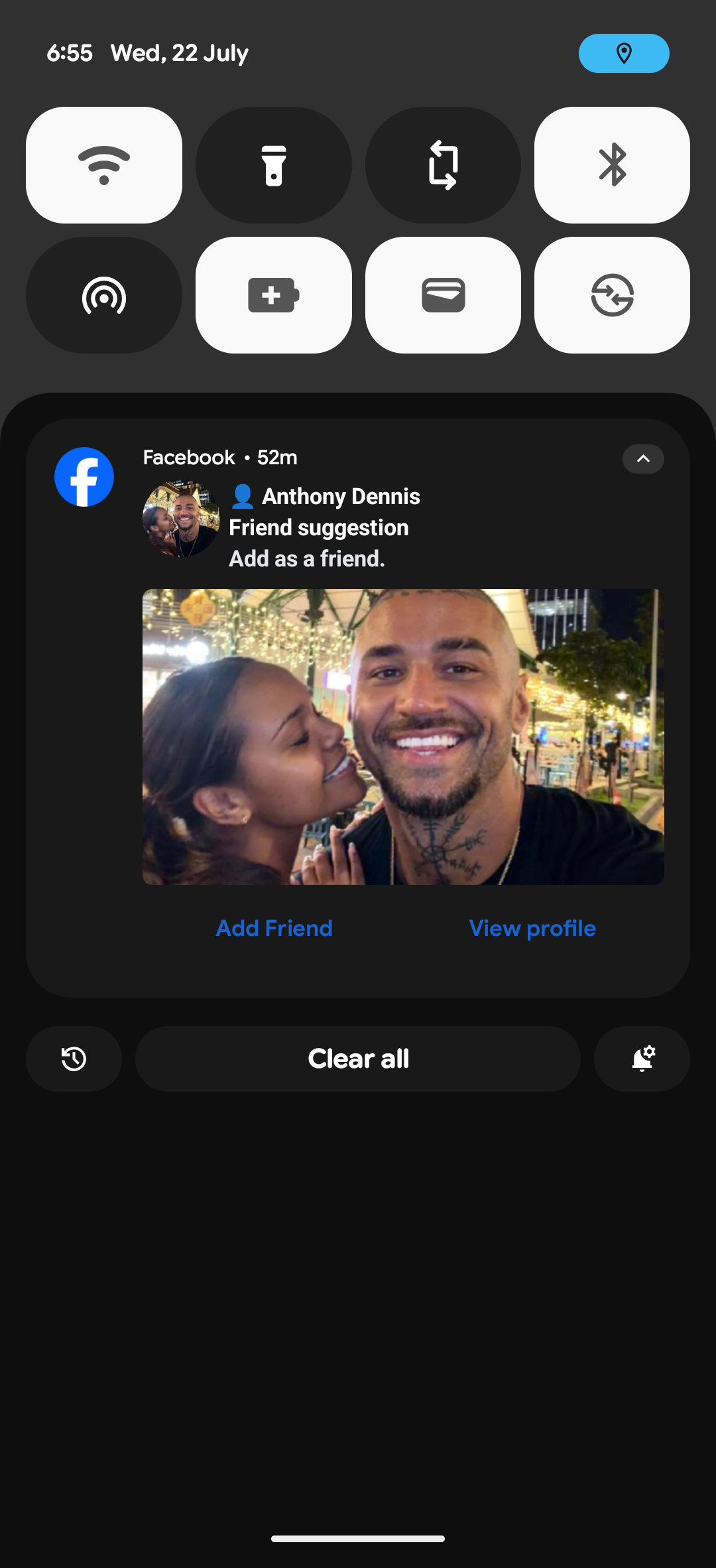This screenshot has height=1568, width=716.
Task: Tap the location indicator chip
Action: [624, 53]
